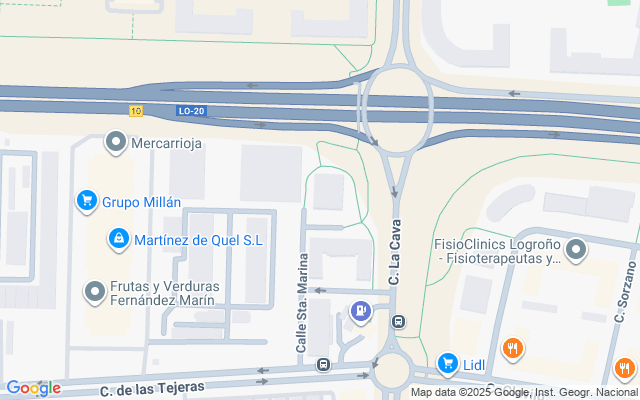640x400 pixels.
Task: Open the Martínez de Quel S.L marker
Action: tap(118, 240)
